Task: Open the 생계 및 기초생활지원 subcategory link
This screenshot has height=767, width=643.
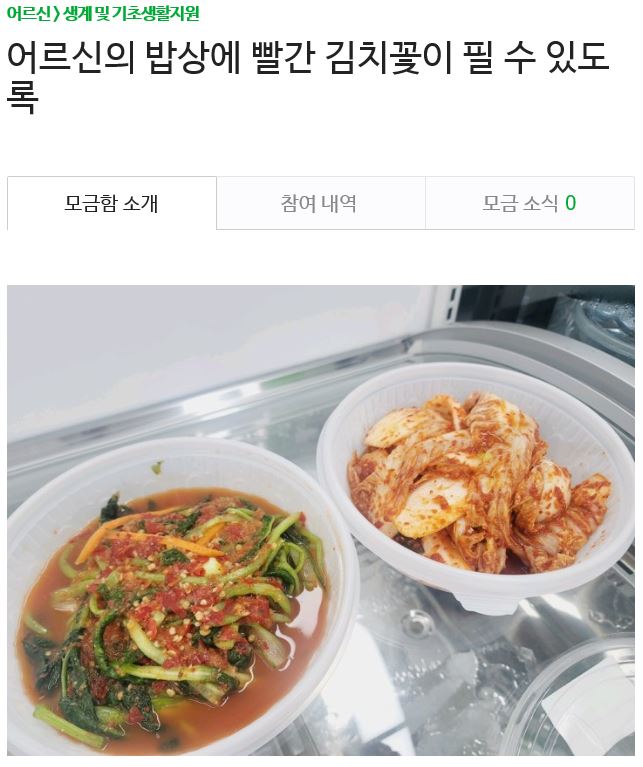Action: coord(131,14)
